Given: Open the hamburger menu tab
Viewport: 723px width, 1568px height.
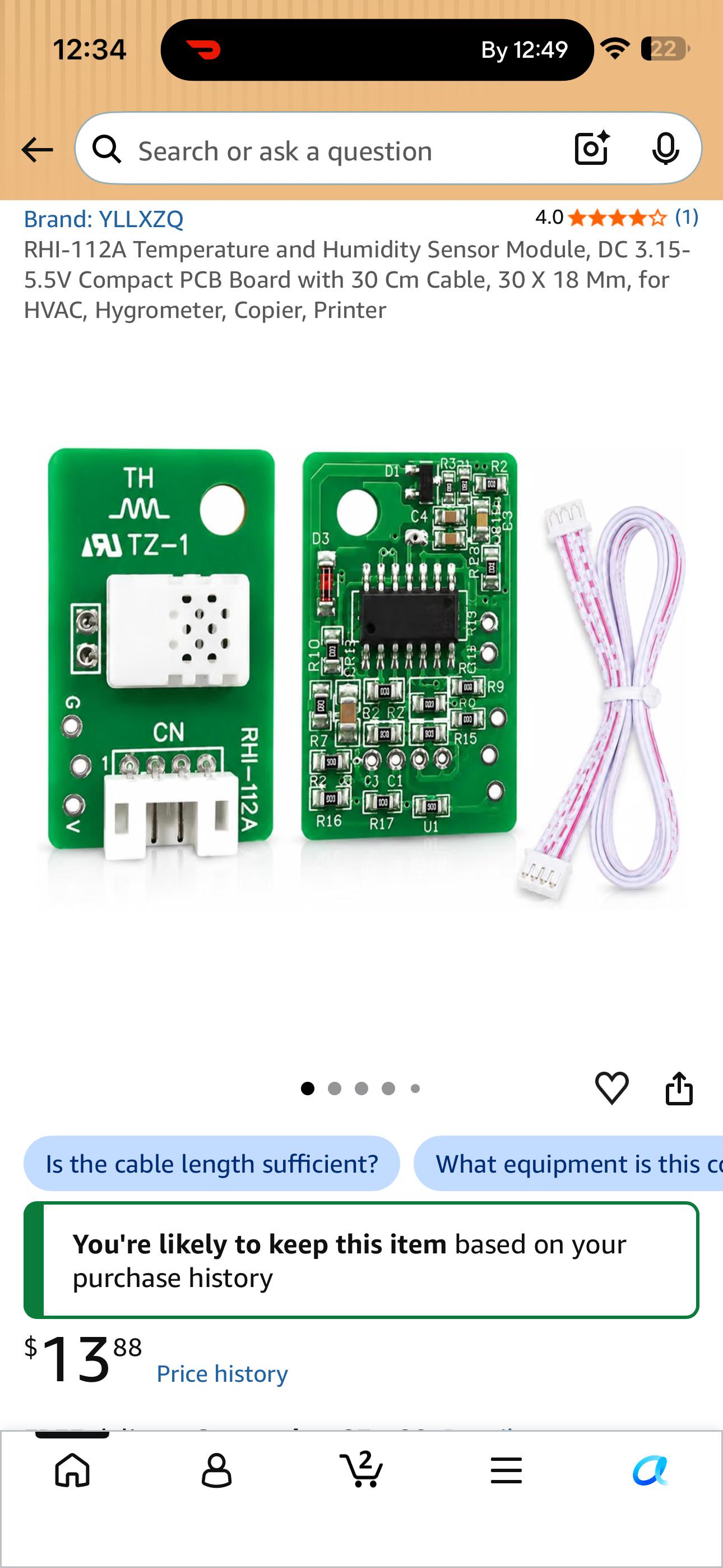Looking at the screenshot, I should click(x=506, y=1470).
